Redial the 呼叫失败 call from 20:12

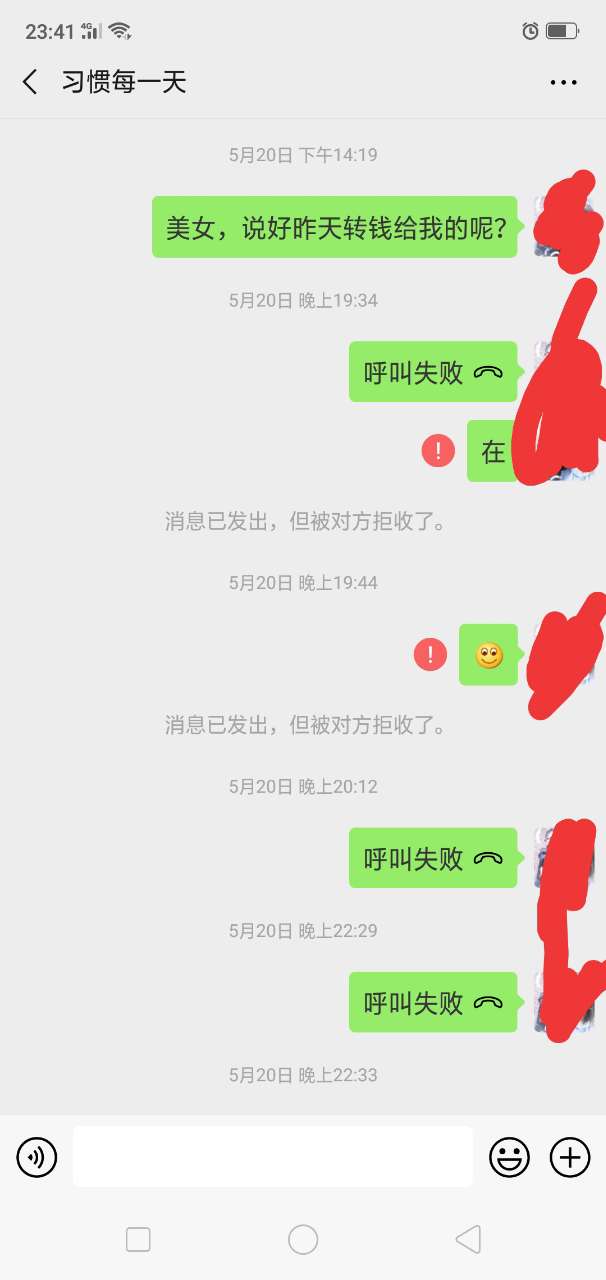click(x=432, y=858)
